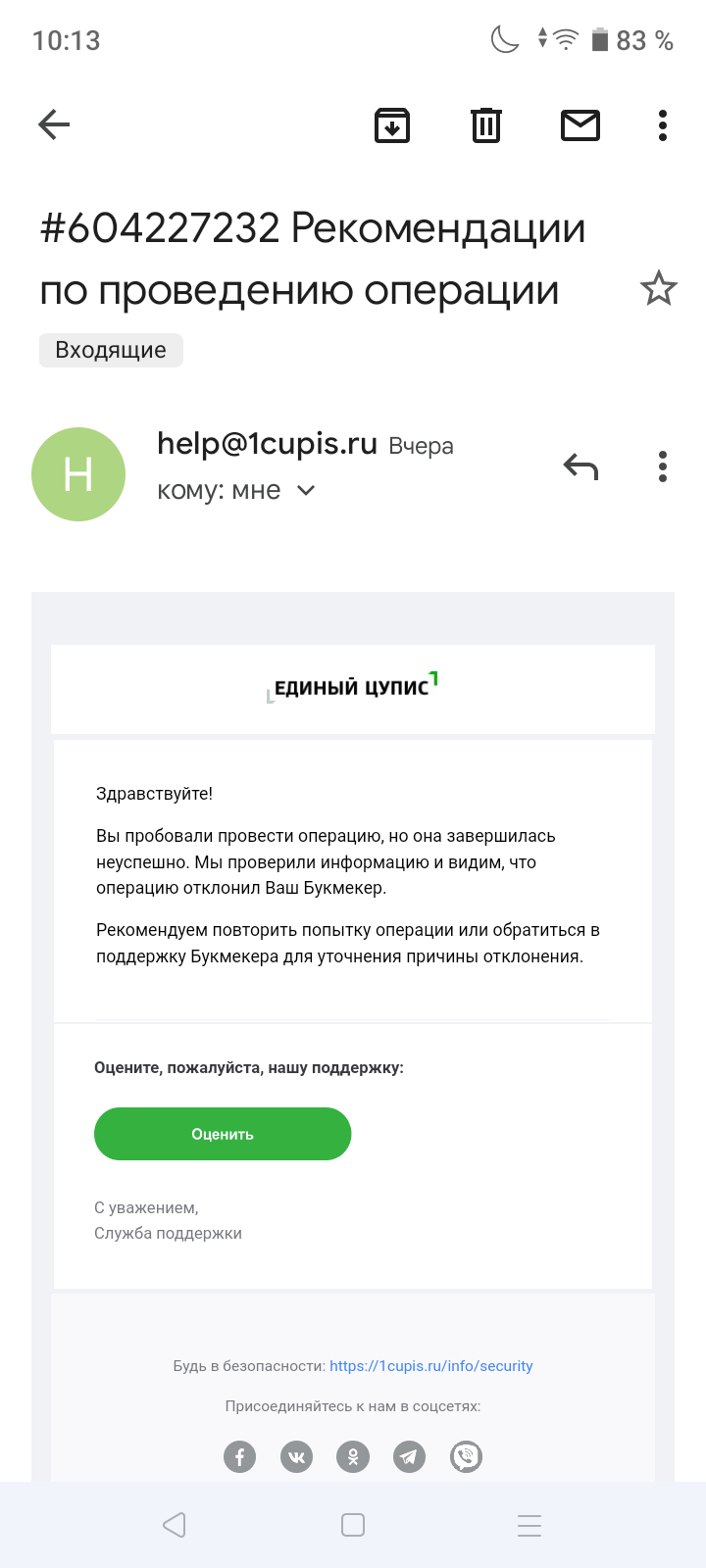Tap the system home button
The height and width of the screenshot is (1568, 706).
[353, 1525]
